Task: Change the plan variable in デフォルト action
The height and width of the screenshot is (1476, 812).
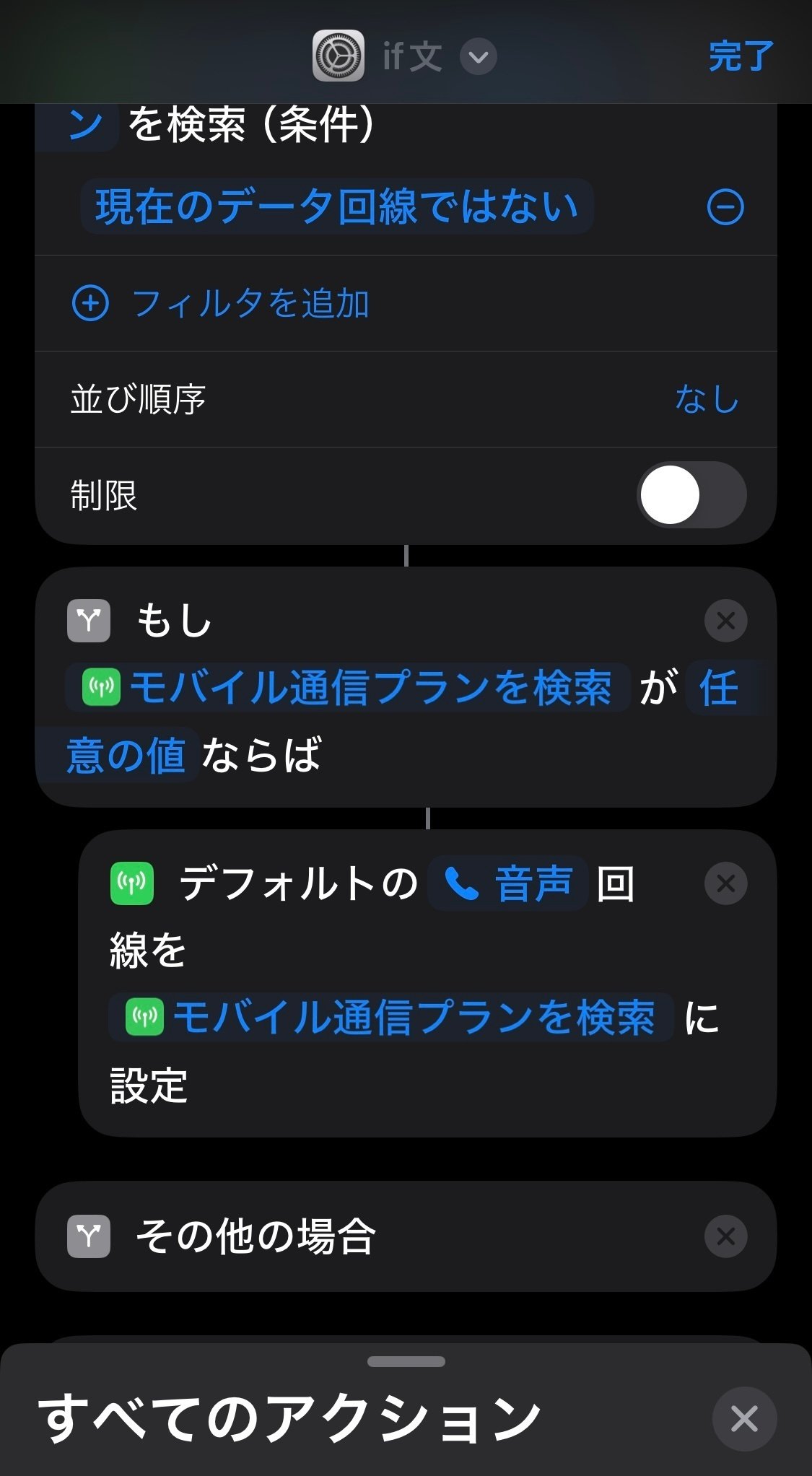Action: pos(391,1018)
